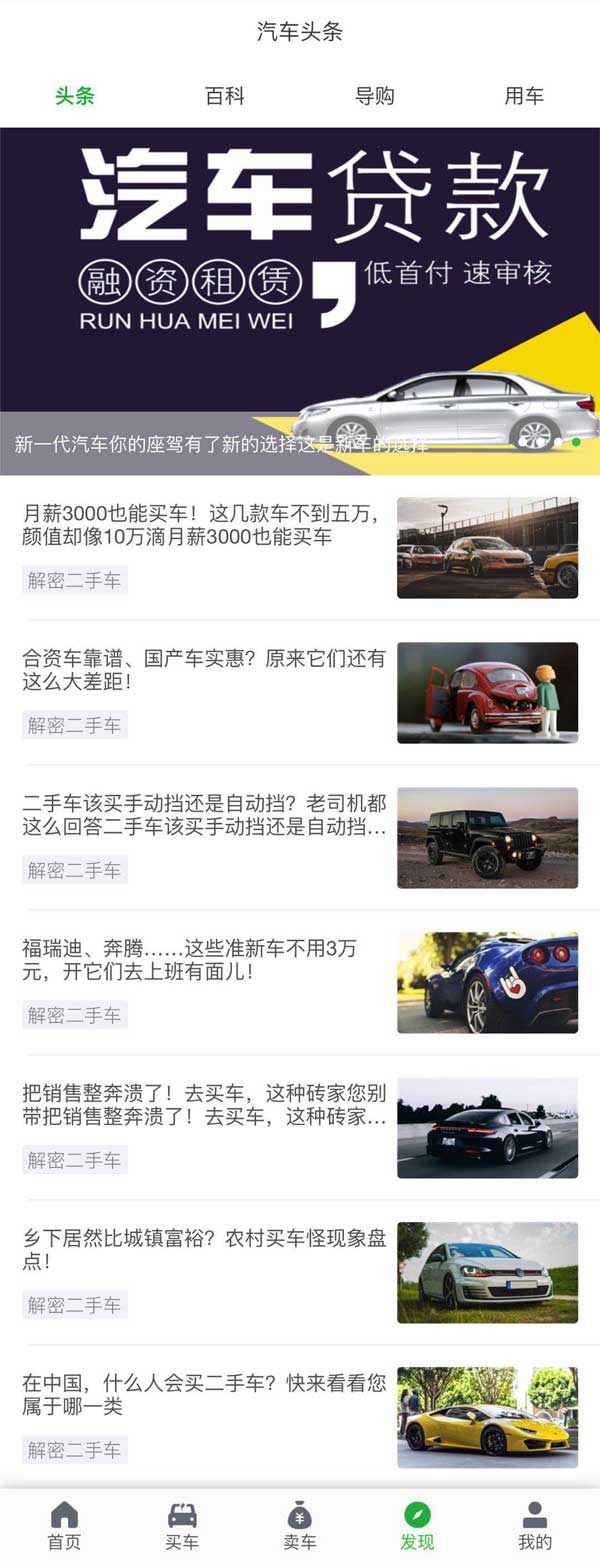View the article 福瑞迪、奔腾 准新车
The height and width of the screenshot is (1567, 600).
click(x=204, y=960)
